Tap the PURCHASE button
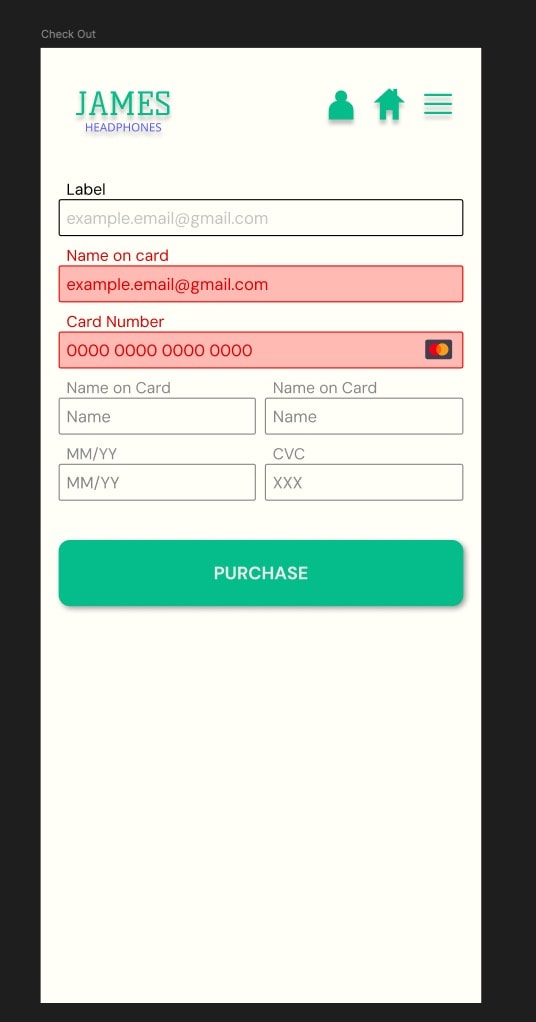This screenshot has height=1022, width=536. [x=261, y=573]
